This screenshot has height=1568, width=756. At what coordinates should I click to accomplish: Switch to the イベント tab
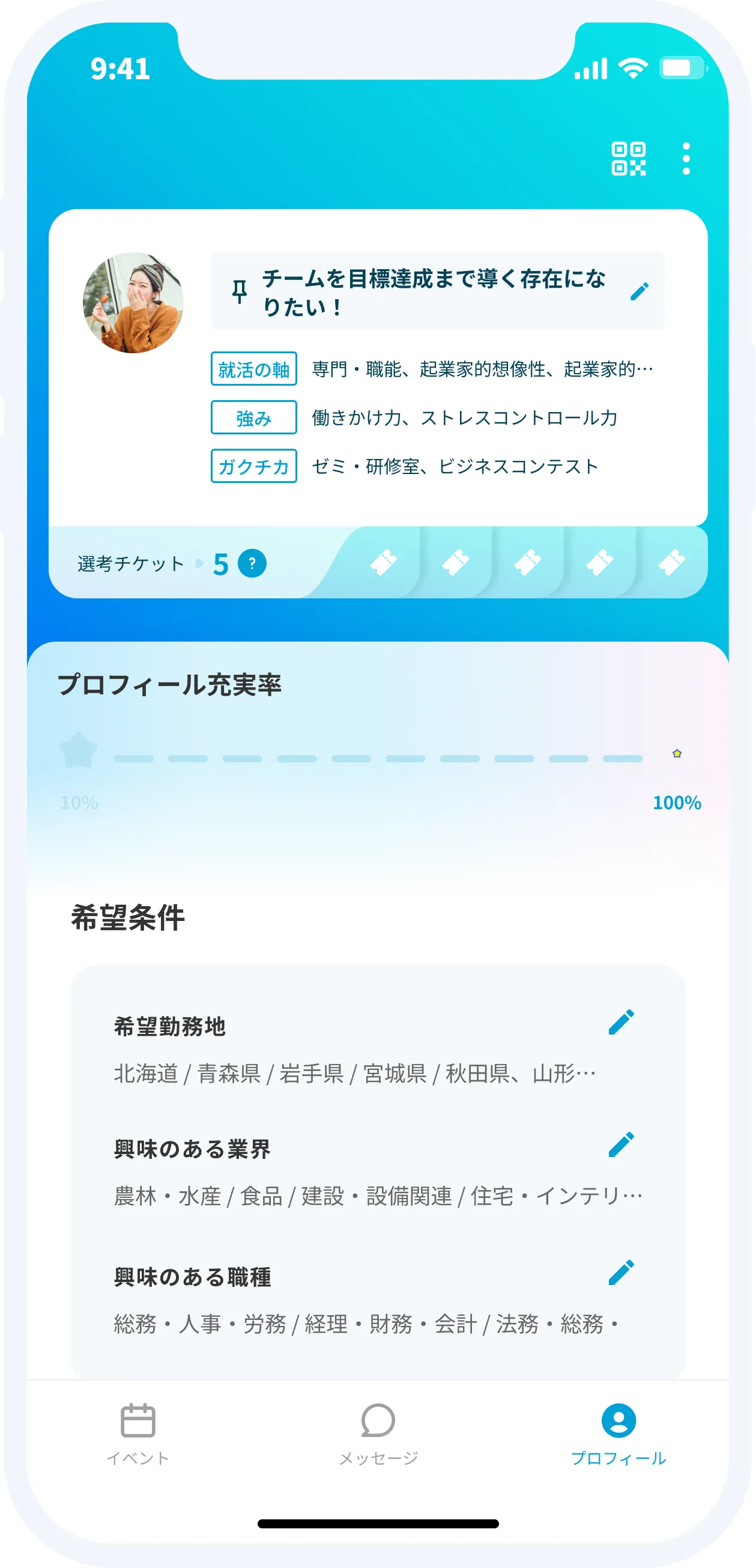click(138, 1433)
